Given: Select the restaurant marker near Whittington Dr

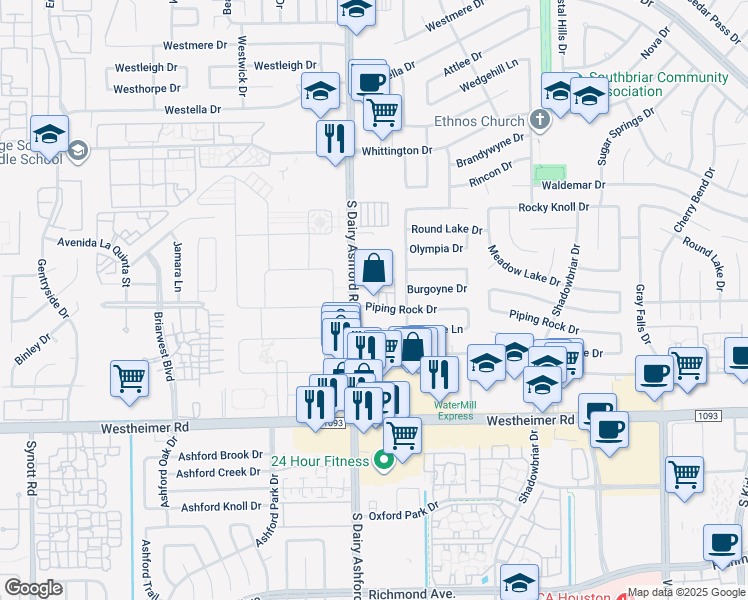Looking at the screenshot, I should 336,138.
